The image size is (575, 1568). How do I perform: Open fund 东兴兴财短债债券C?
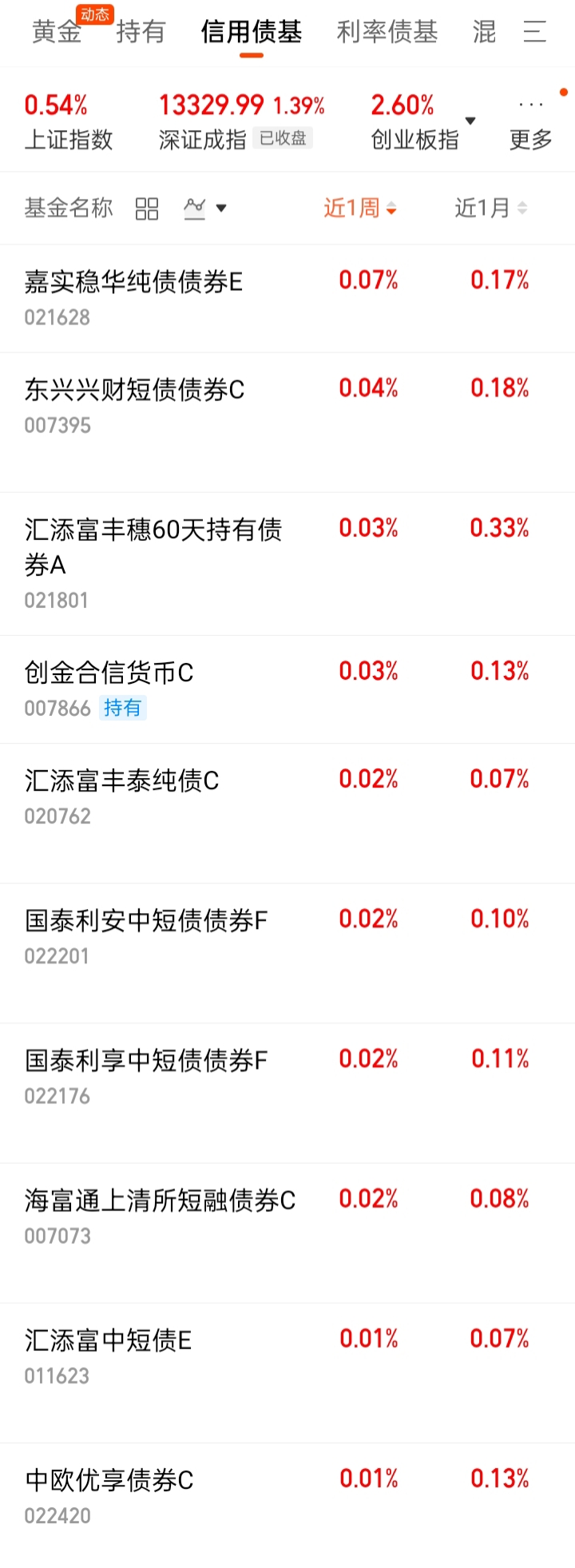(287, 423)
